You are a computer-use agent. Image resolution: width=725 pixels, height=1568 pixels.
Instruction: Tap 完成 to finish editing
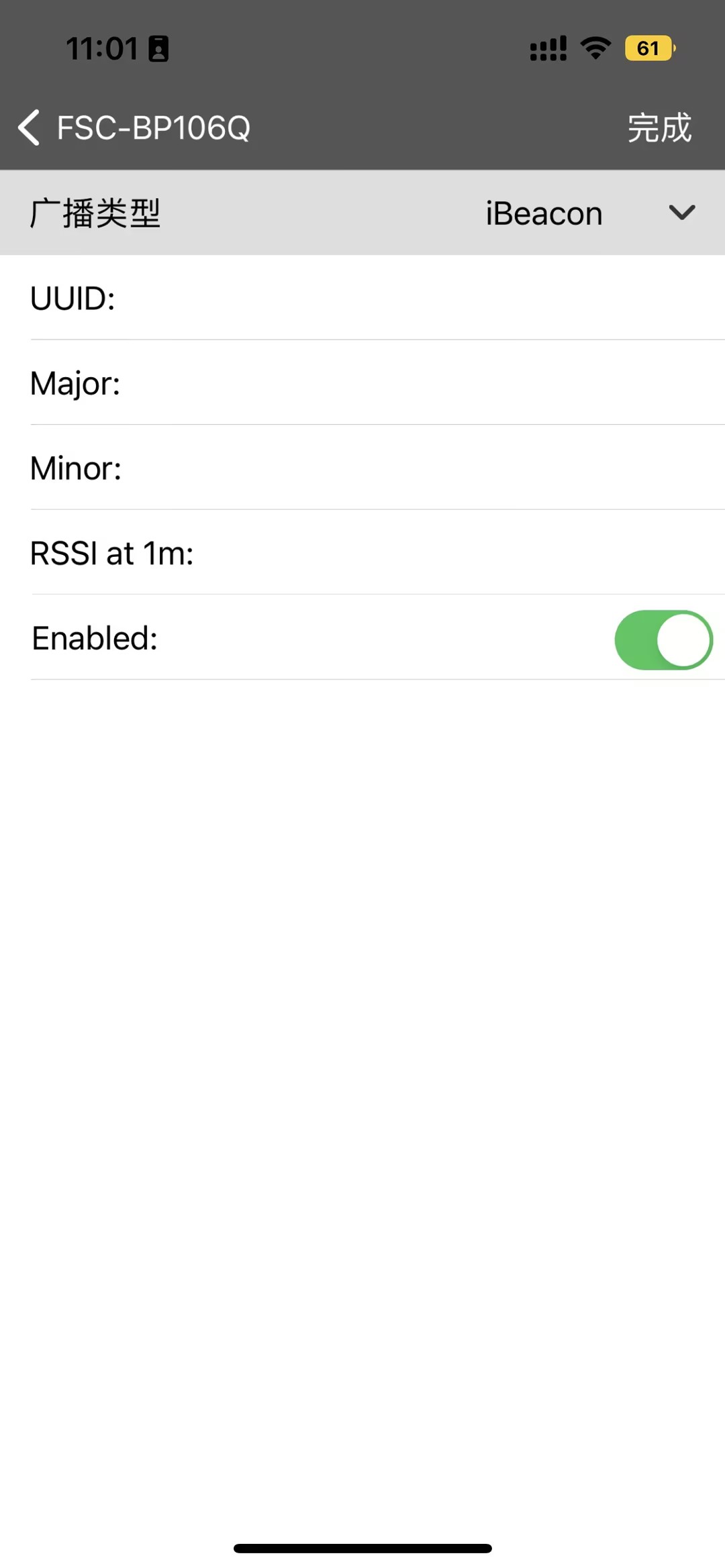tap(659, 127)
